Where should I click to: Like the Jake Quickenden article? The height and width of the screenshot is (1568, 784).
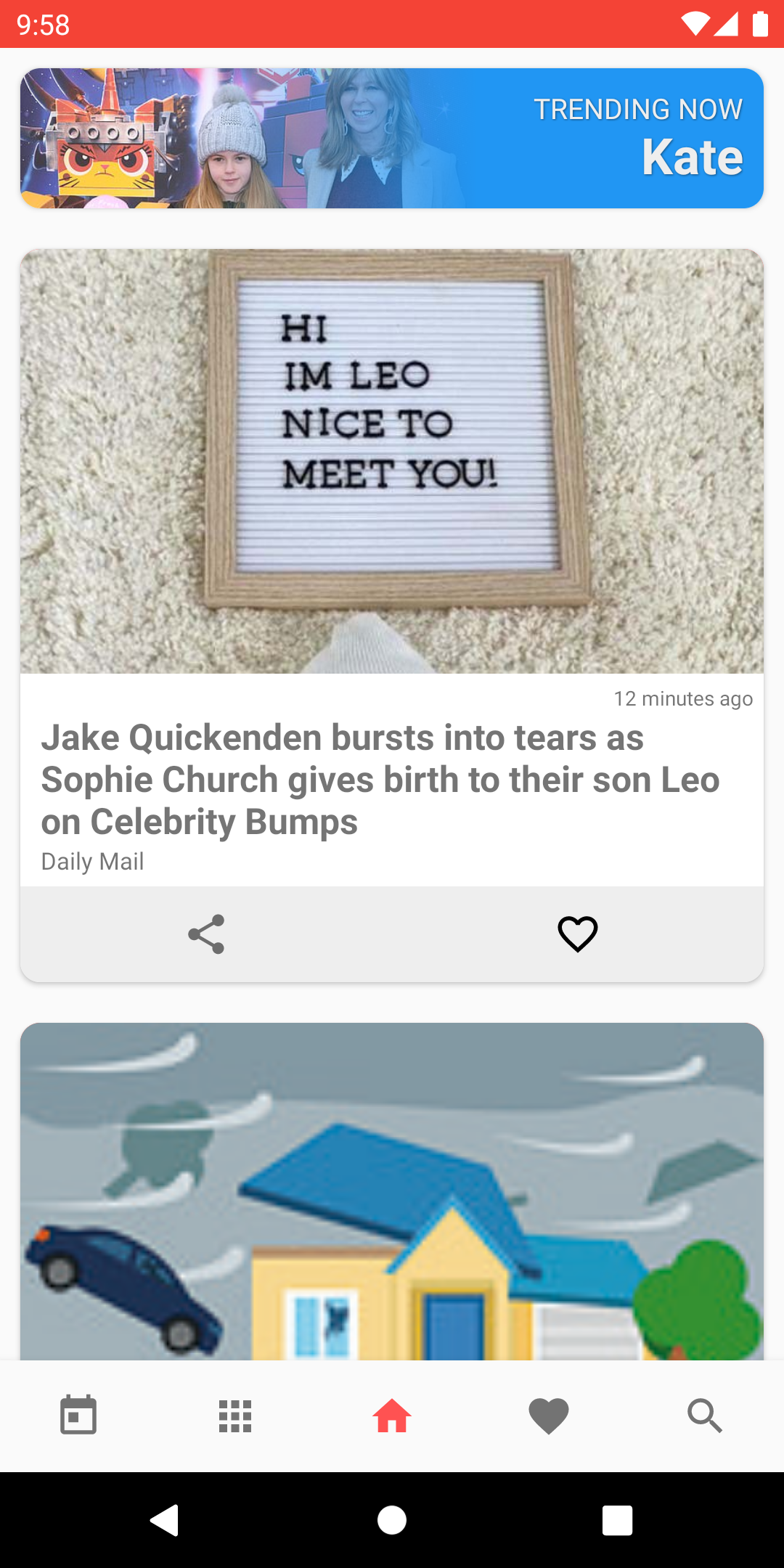coord(577,934)
